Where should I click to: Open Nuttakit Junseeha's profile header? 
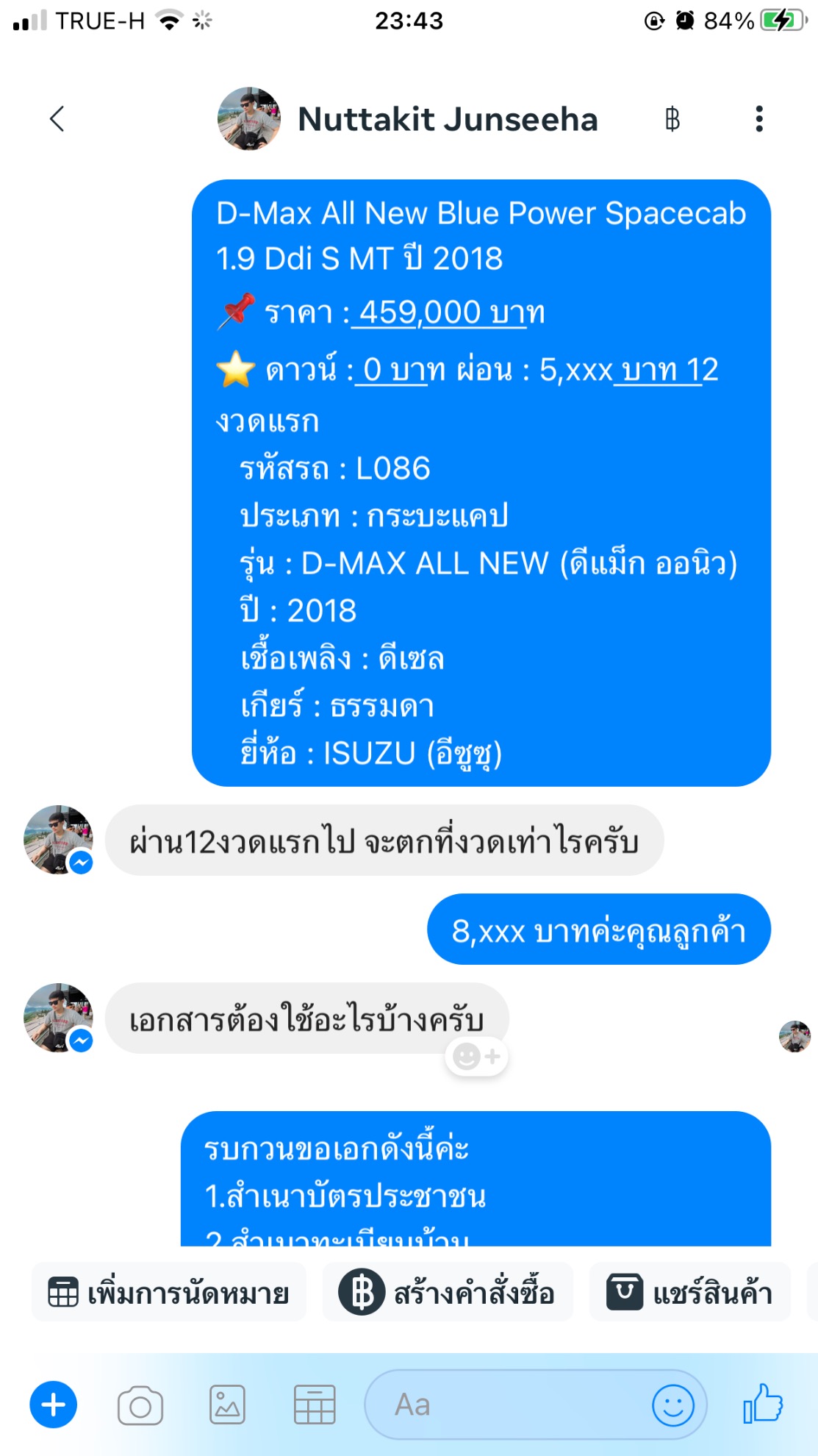point(408,119)
